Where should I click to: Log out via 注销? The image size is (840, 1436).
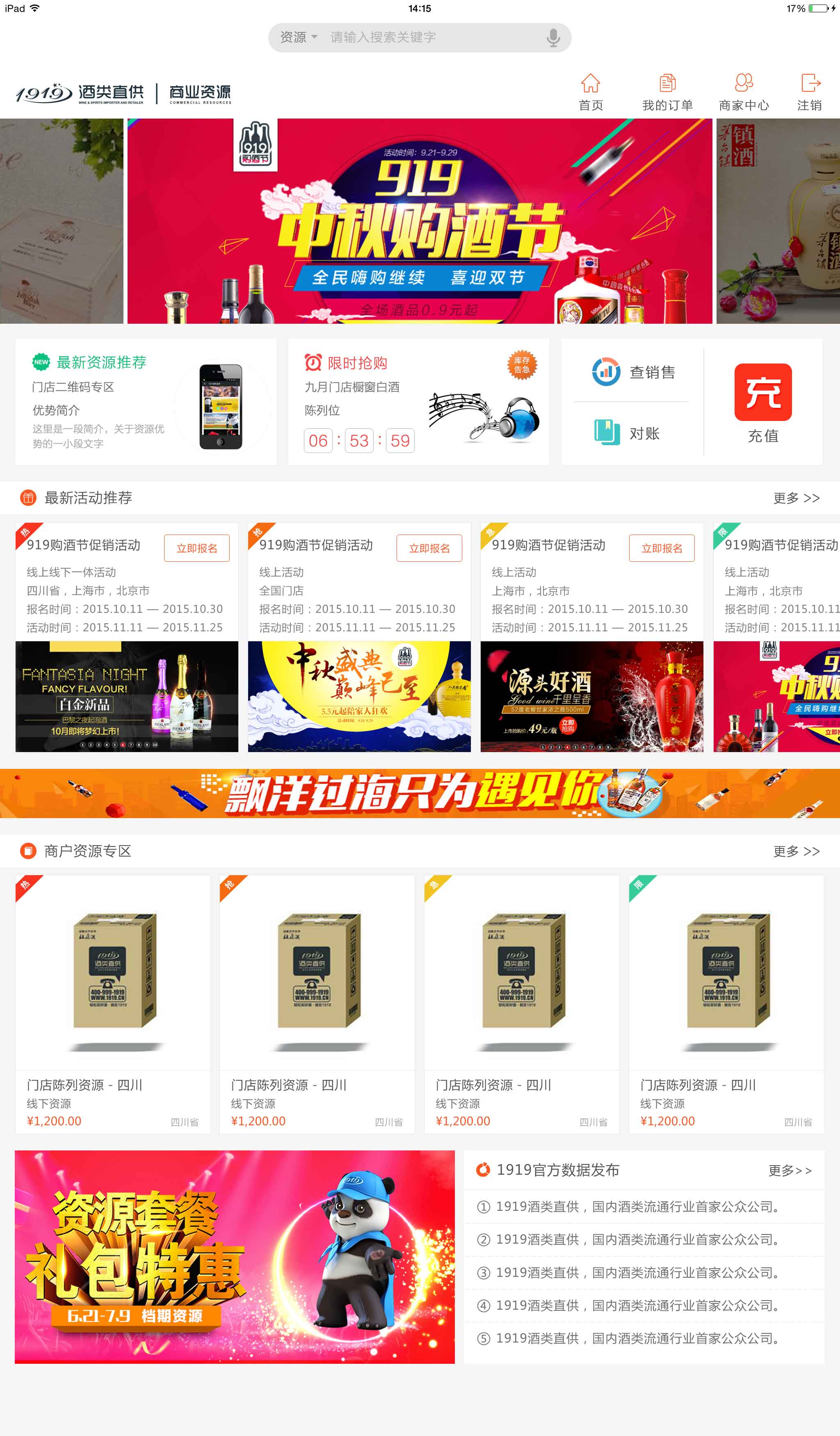pos(809,92)
